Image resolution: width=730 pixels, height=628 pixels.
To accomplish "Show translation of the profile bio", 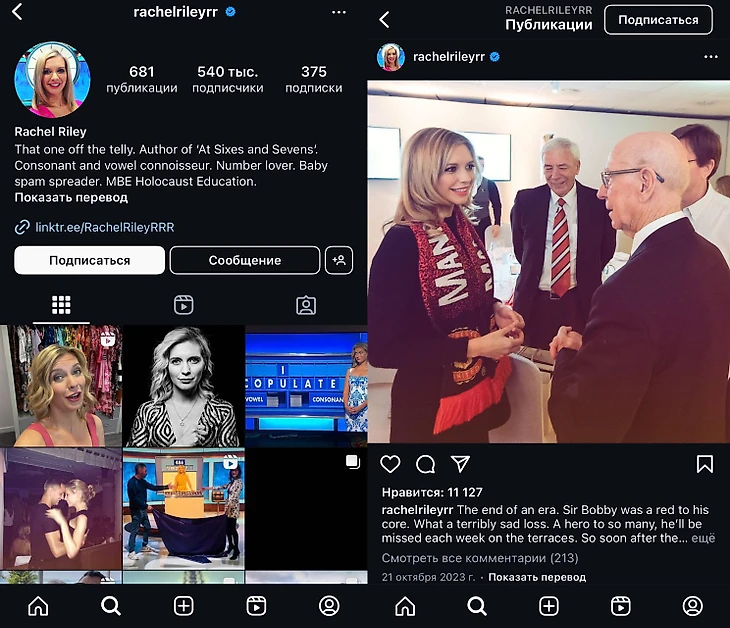I will (71, 197).
